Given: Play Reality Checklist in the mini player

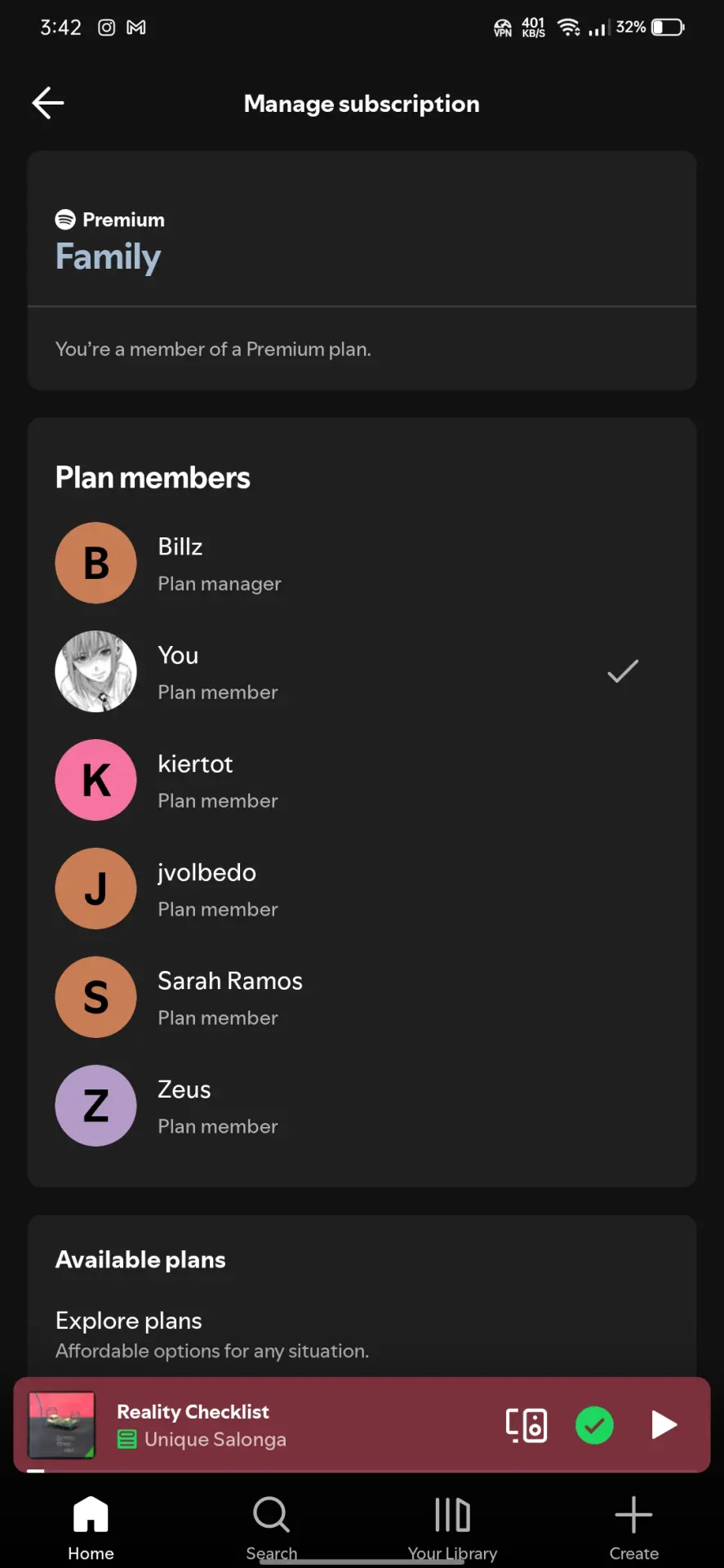Looking at the screenshot, I should 664,1425.
